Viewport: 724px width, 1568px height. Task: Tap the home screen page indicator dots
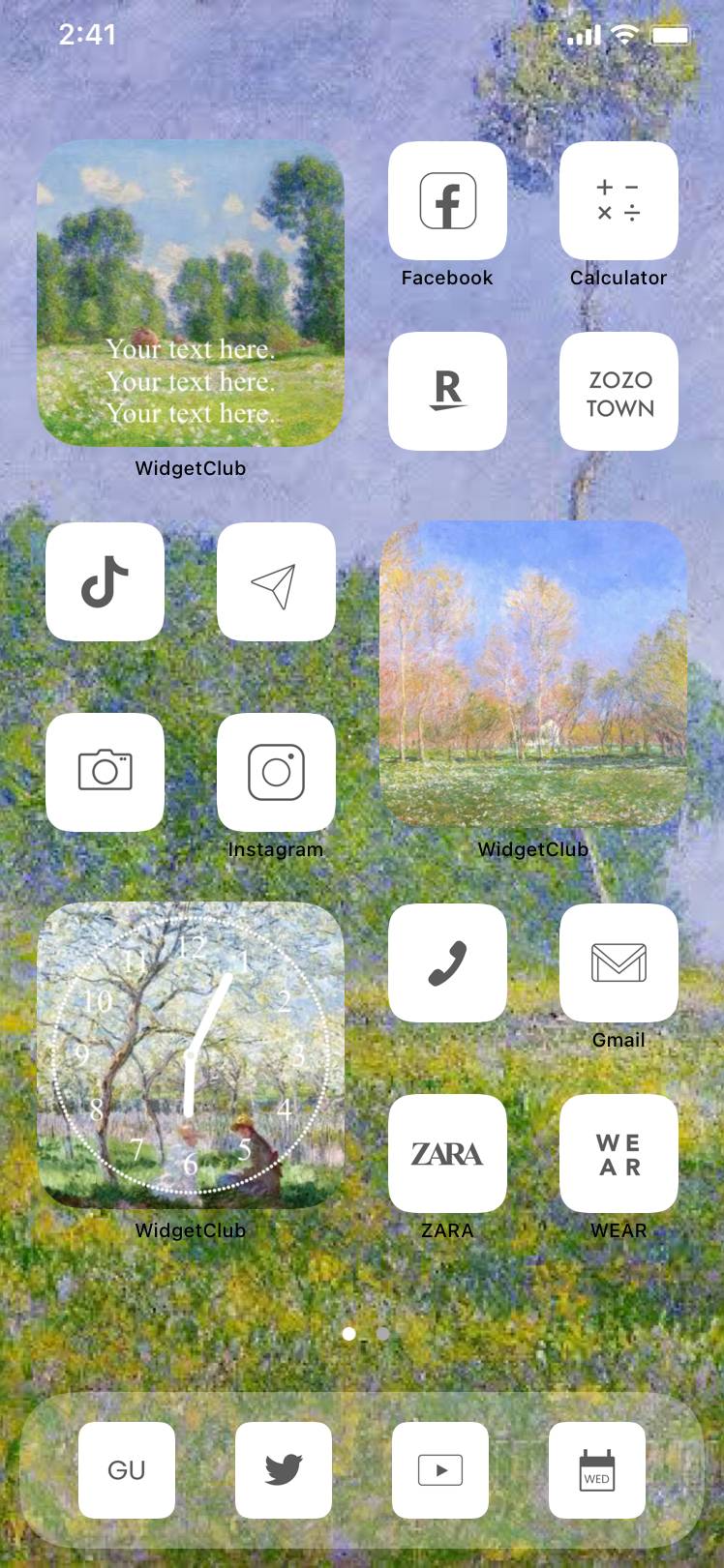(366, 1334)
